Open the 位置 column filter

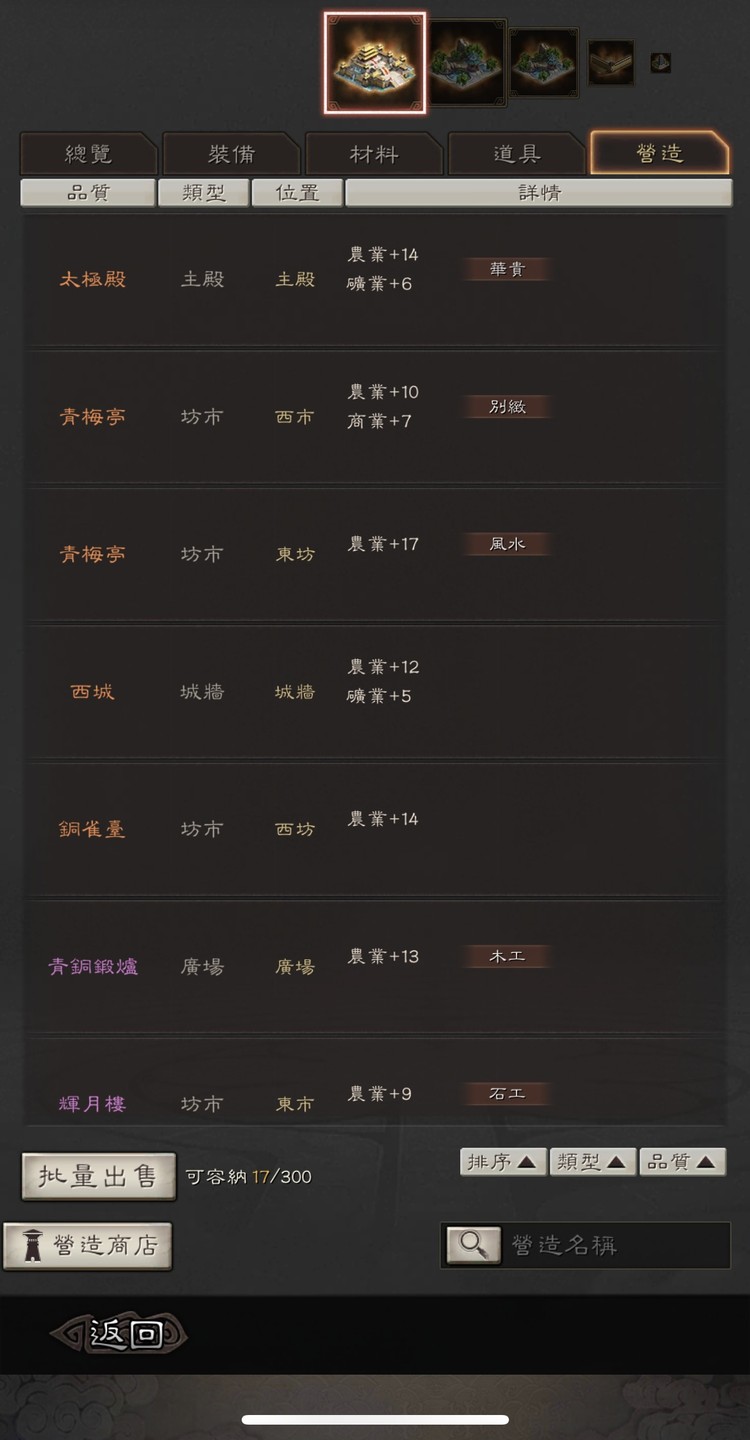tap(296, 192)
